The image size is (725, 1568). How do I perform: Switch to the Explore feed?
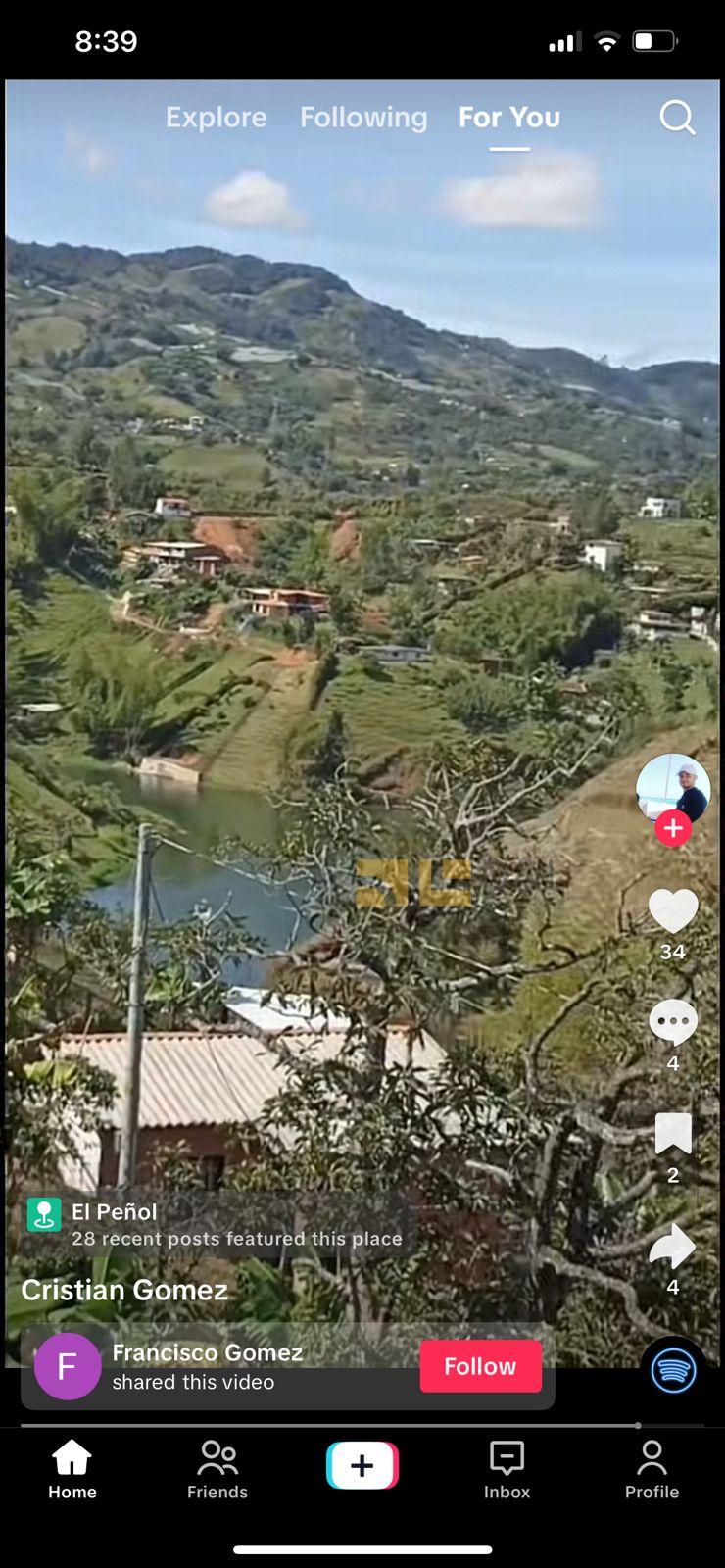[216, 118]
